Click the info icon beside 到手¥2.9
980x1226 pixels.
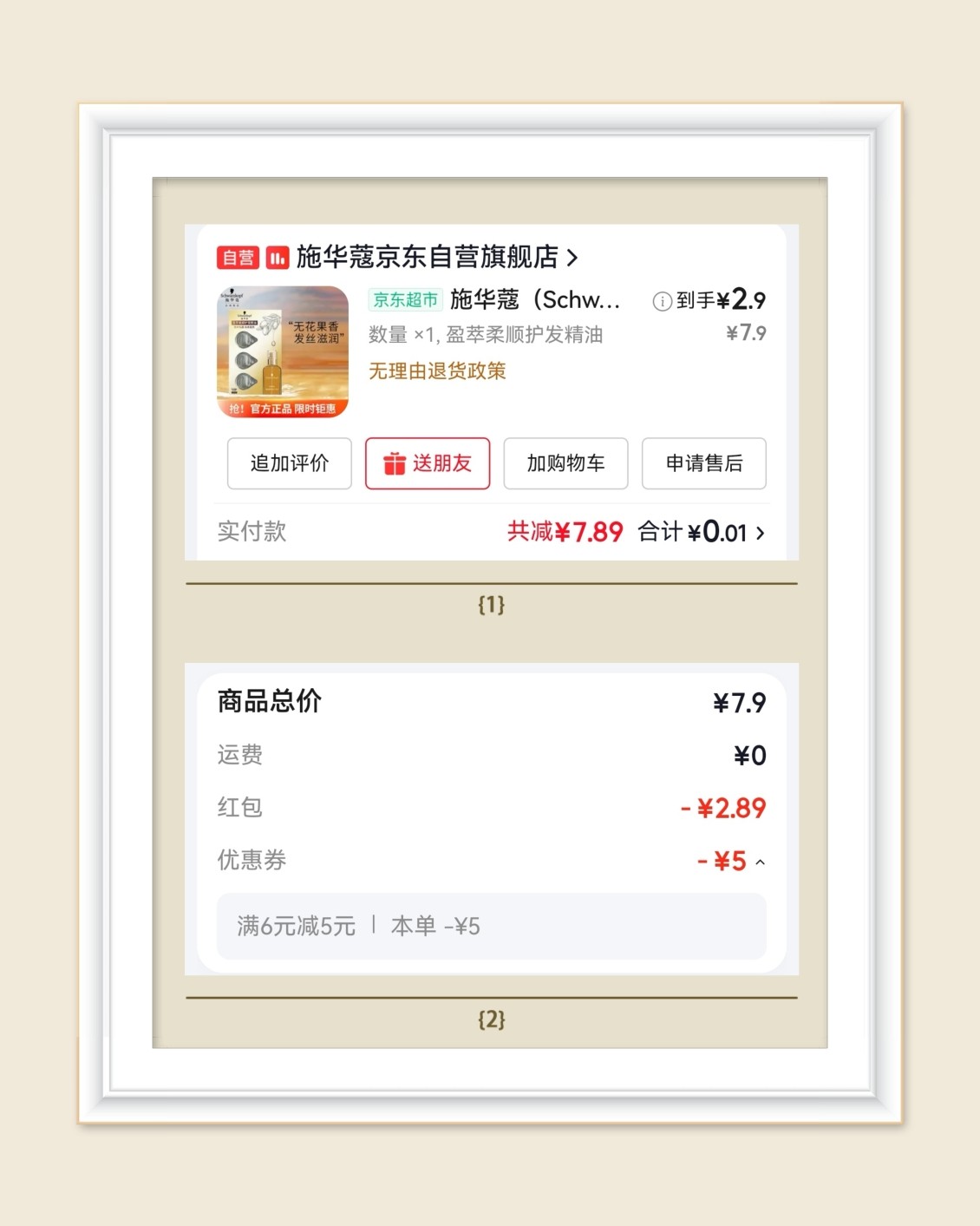tap(663, 300)
